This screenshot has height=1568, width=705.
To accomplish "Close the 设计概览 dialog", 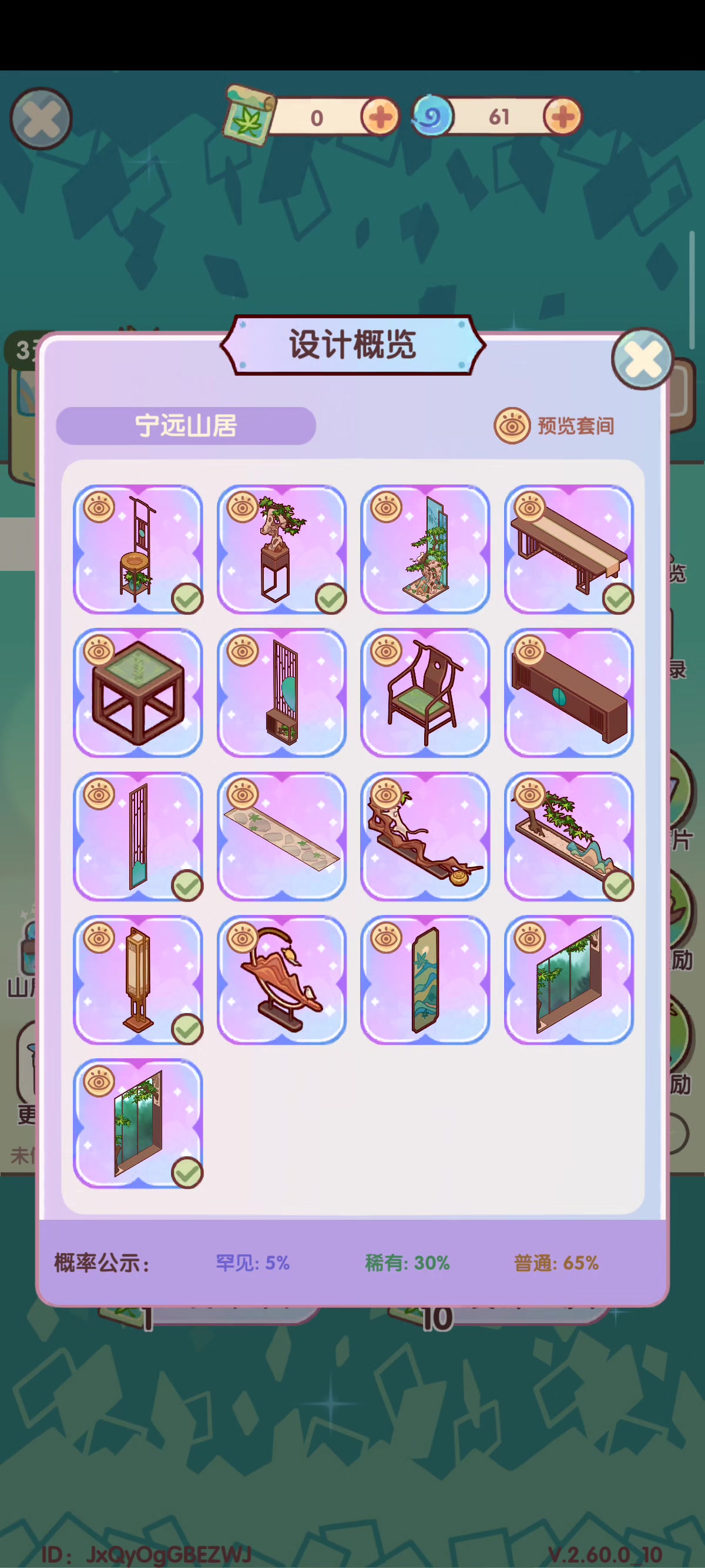I will point(642,359).
